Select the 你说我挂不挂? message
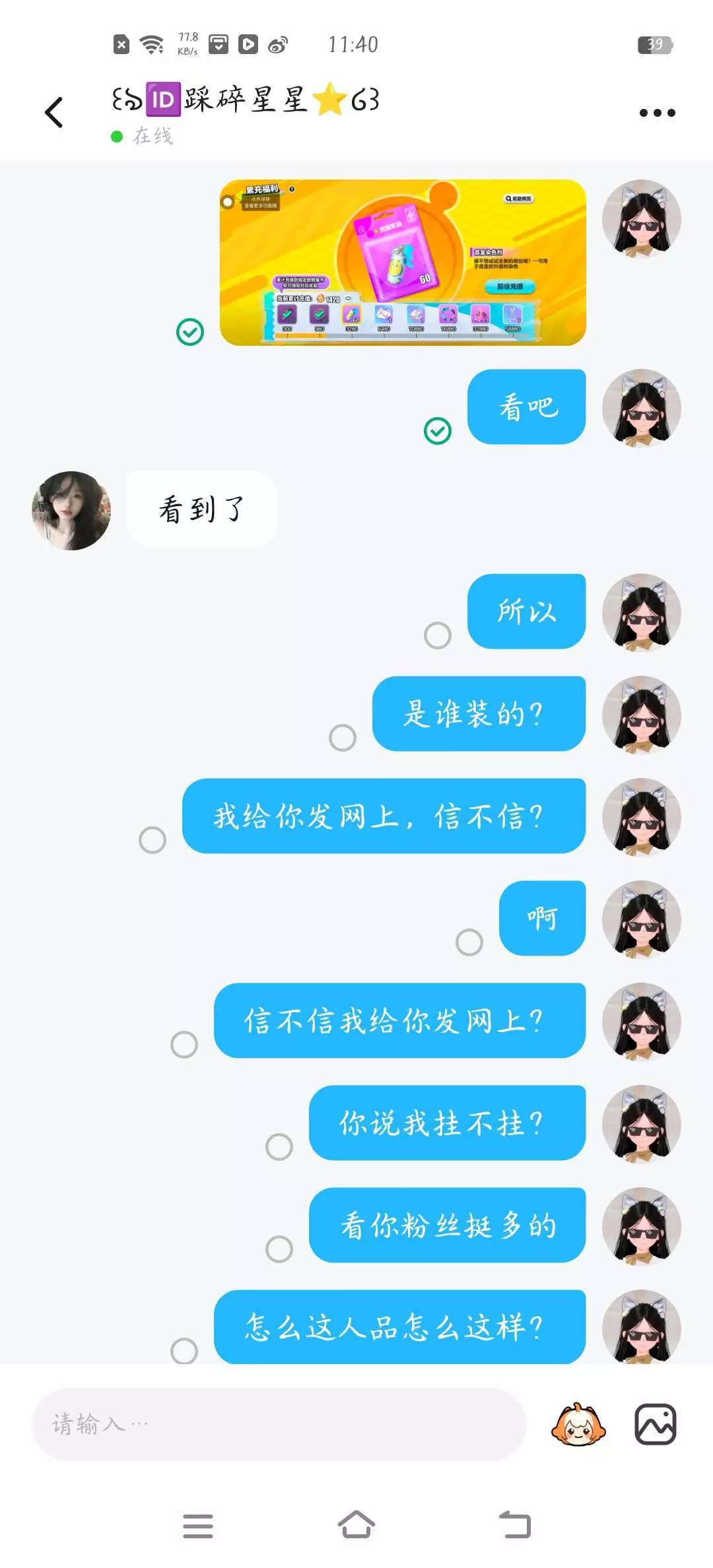Image resolution: width=713 pixels, height=1568 pixels. (279, 1147)
